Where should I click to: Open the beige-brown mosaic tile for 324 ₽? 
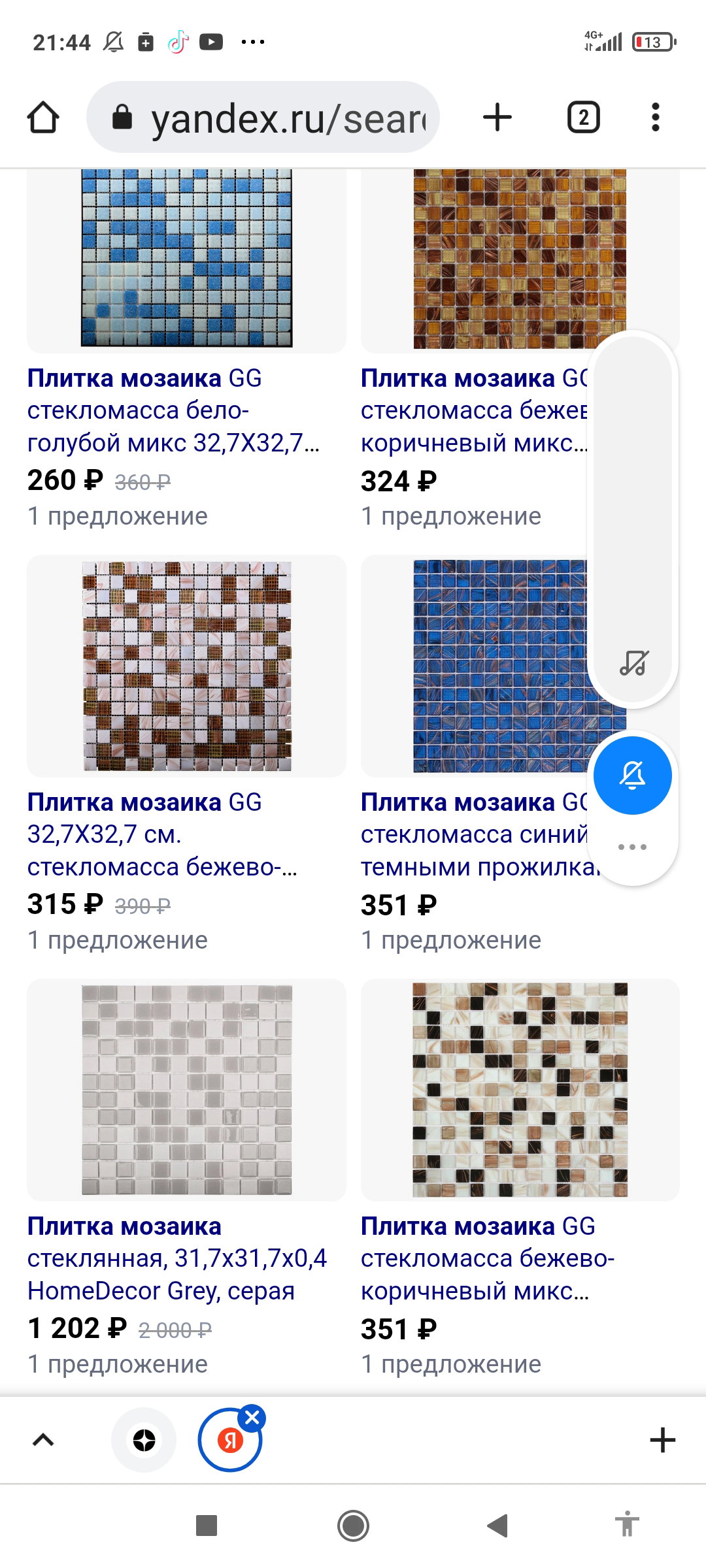(474, 410)
